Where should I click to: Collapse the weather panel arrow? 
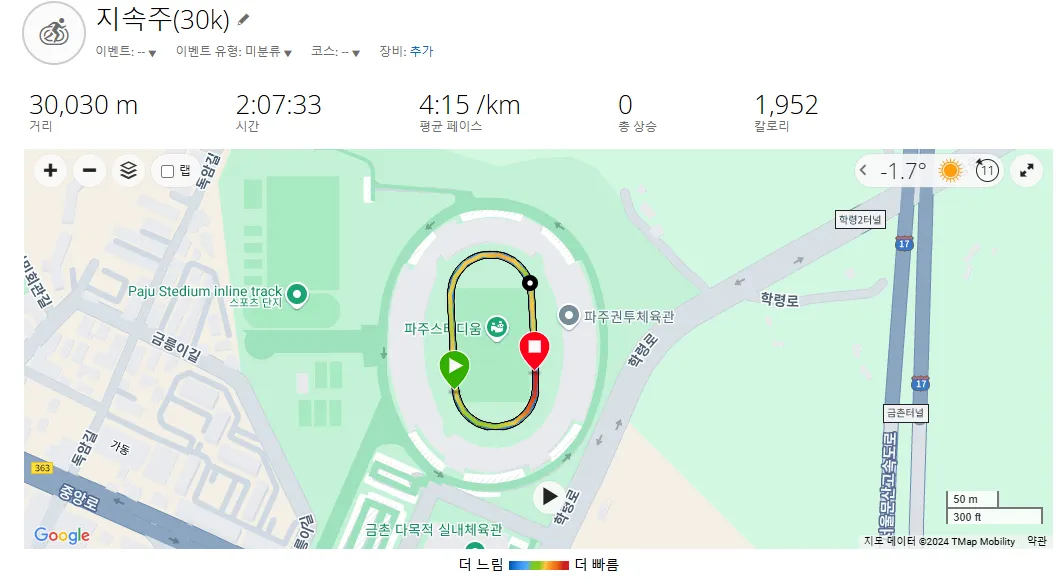pos(863,171)
